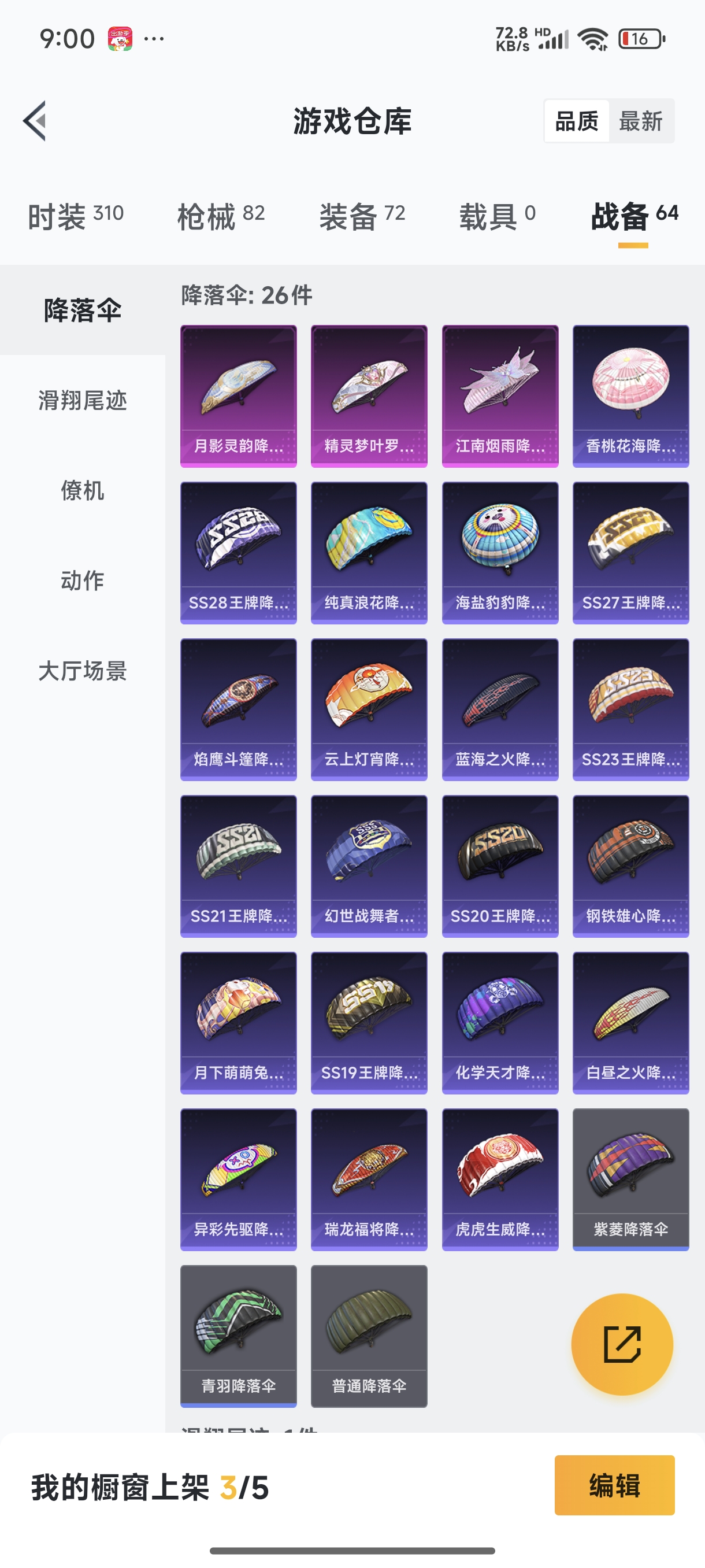Select the 滑翔尾迹 category
The width and height of the screenshot is (705, 1568).
pyautogui.click(x=83, y=401)
